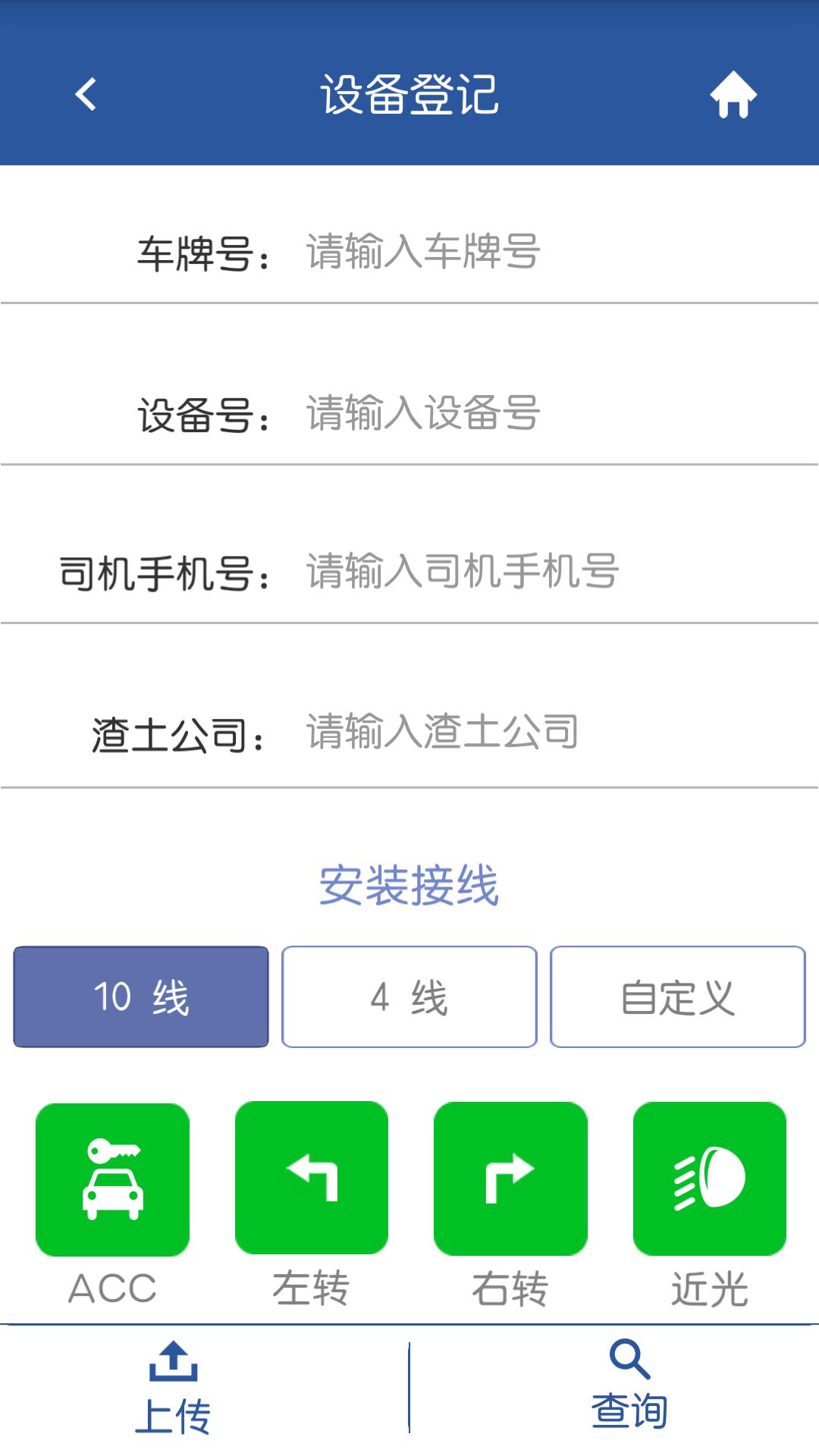Tap the back arrow in the title bar

coord(85,93)
